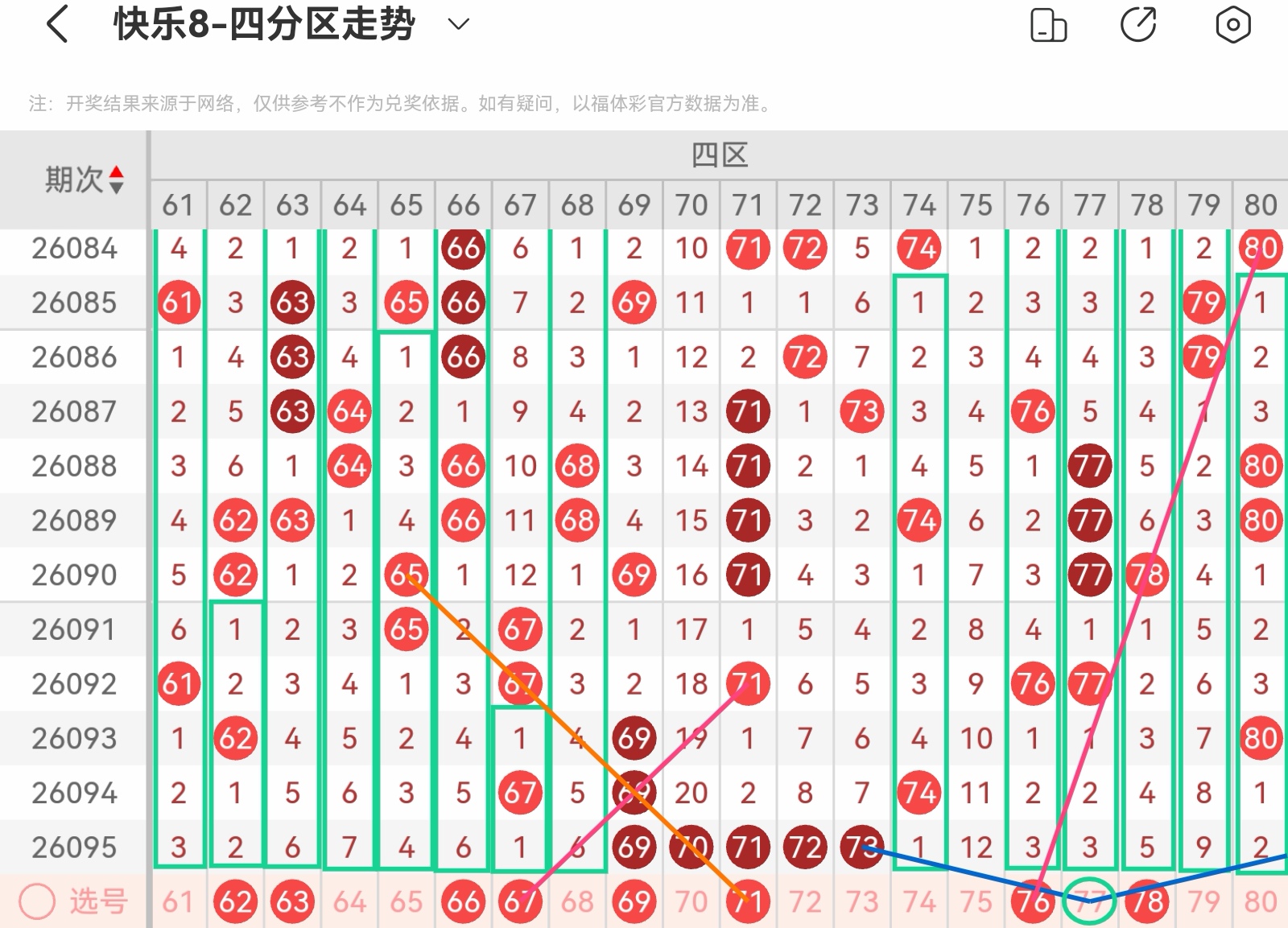
Task: Deselect number 78 in the pick row
Action: click(1147, 901)
